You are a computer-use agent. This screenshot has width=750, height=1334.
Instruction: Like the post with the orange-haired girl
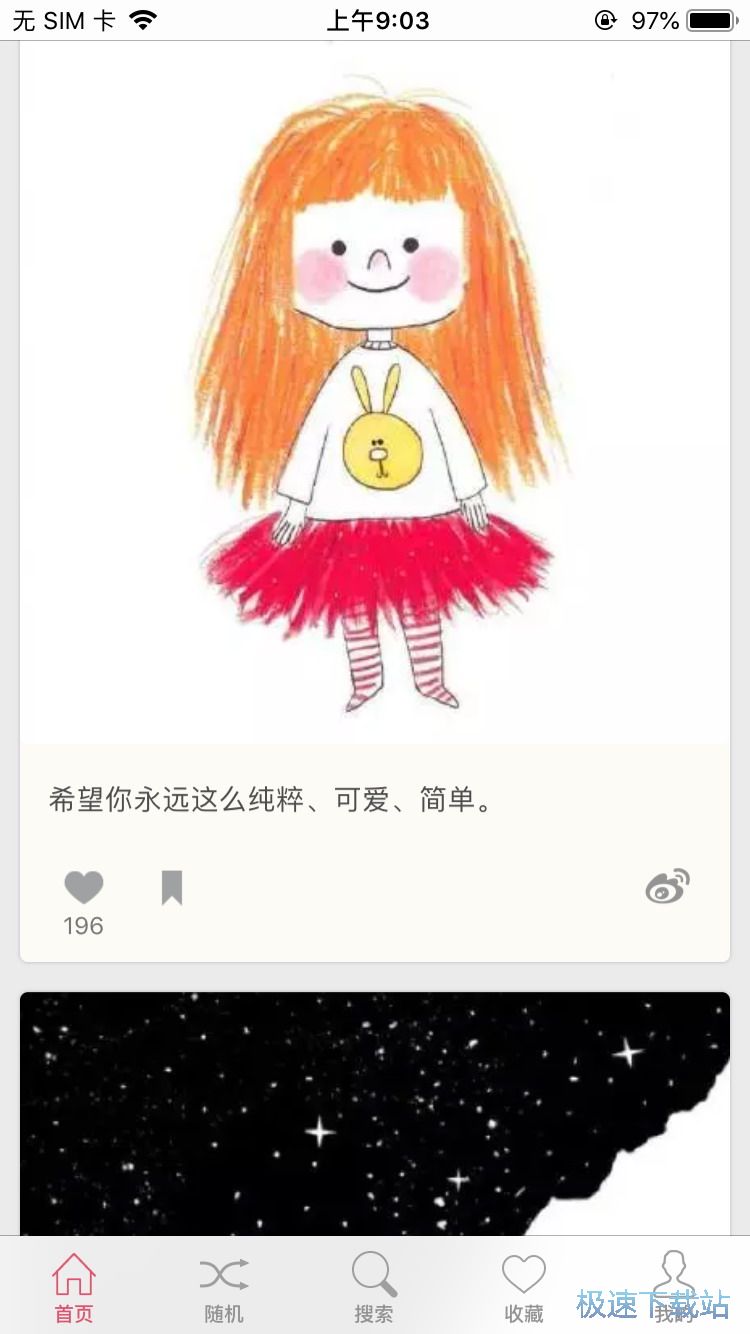tap(84, 887)
